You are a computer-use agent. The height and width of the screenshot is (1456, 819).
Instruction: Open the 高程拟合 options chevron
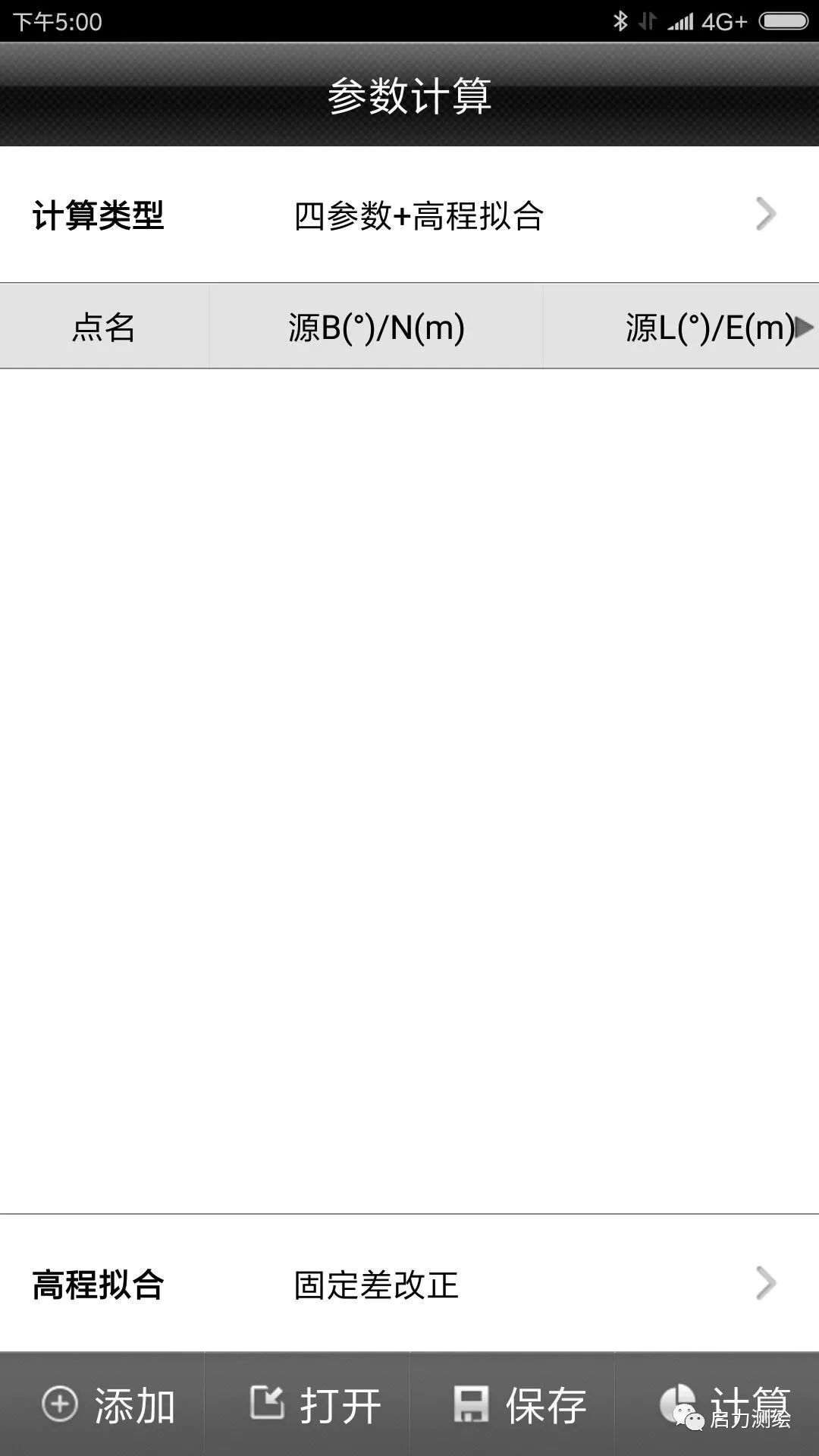[768, 1284]
